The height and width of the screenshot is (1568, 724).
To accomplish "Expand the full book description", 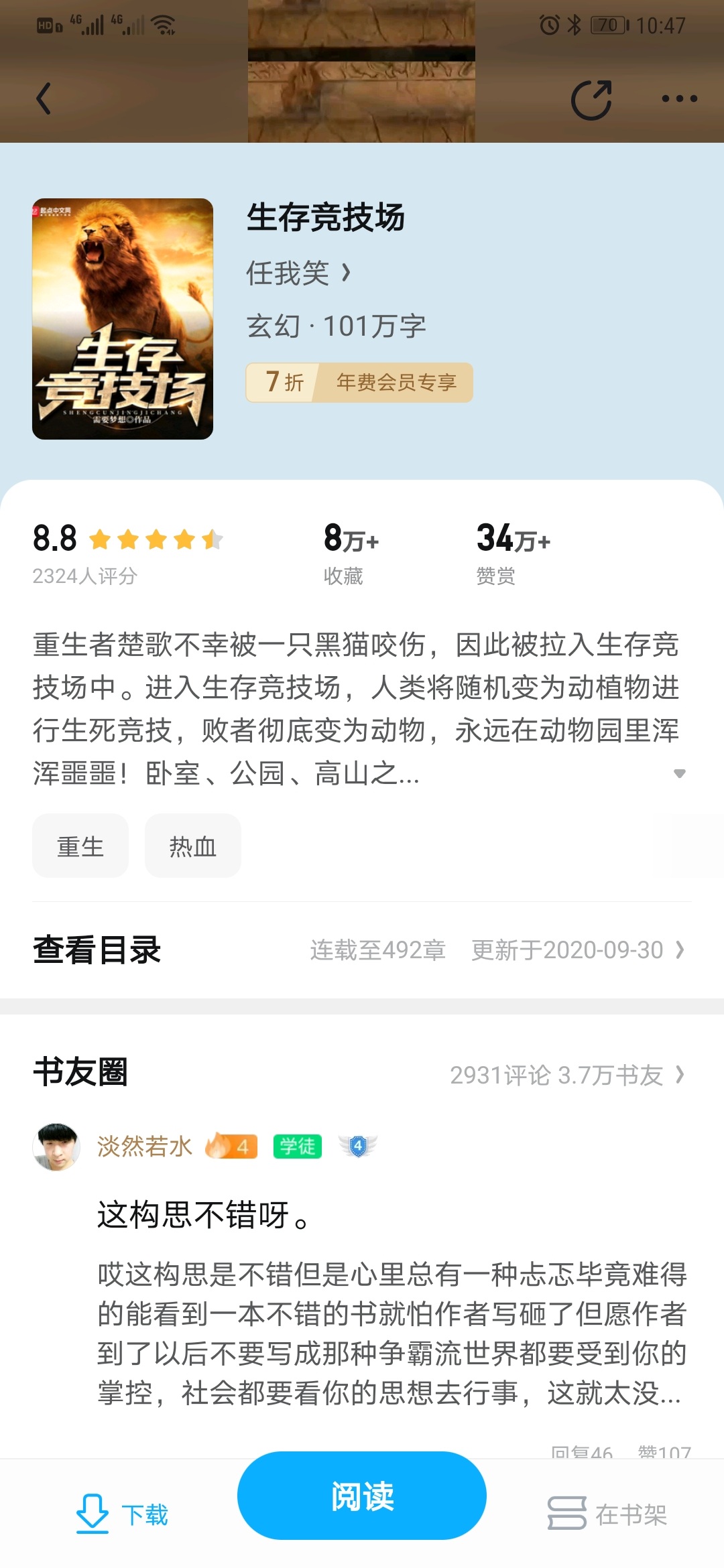I will pos(679,774).
